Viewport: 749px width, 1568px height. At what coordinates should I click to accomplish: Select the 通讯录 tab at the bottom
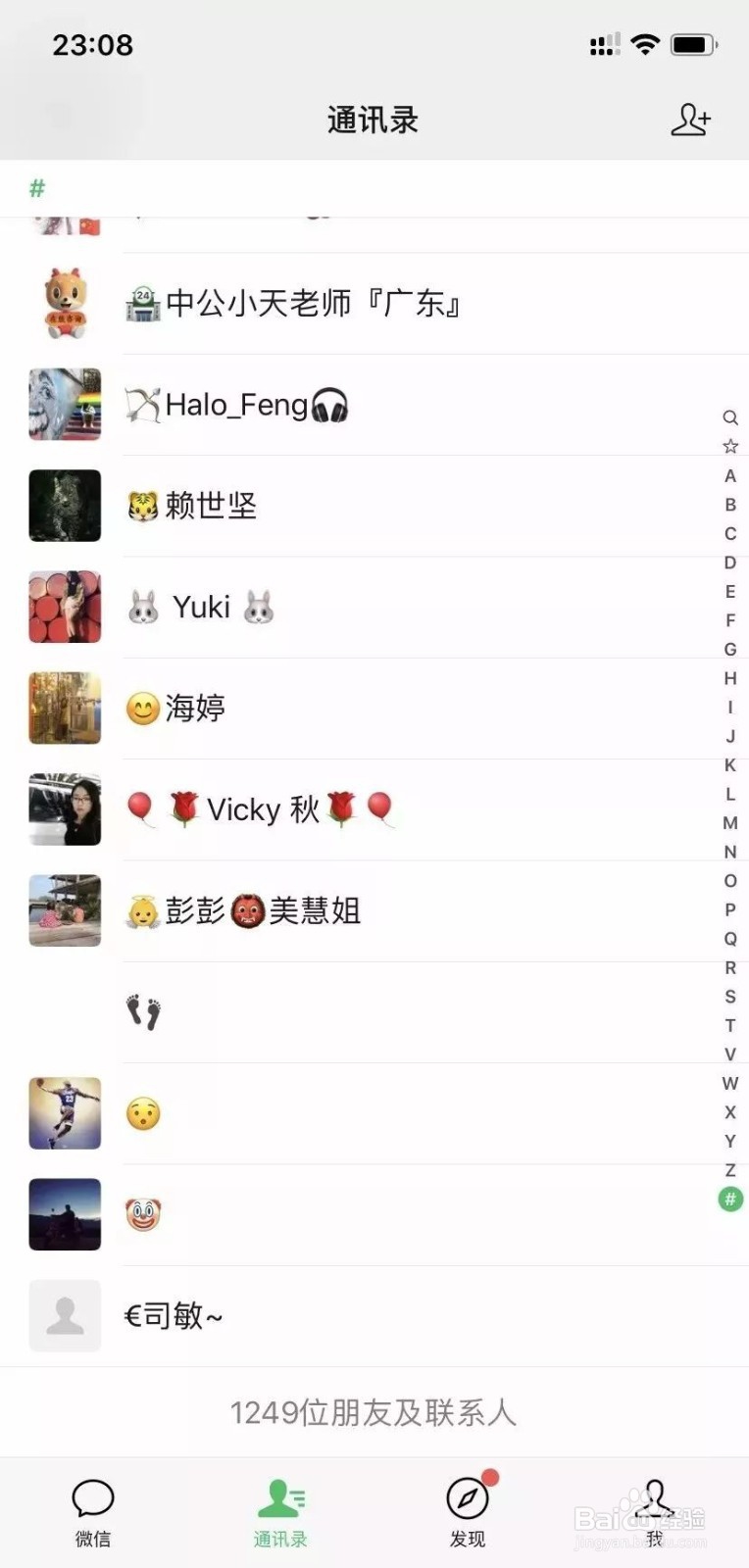(x=280, y=1509)
